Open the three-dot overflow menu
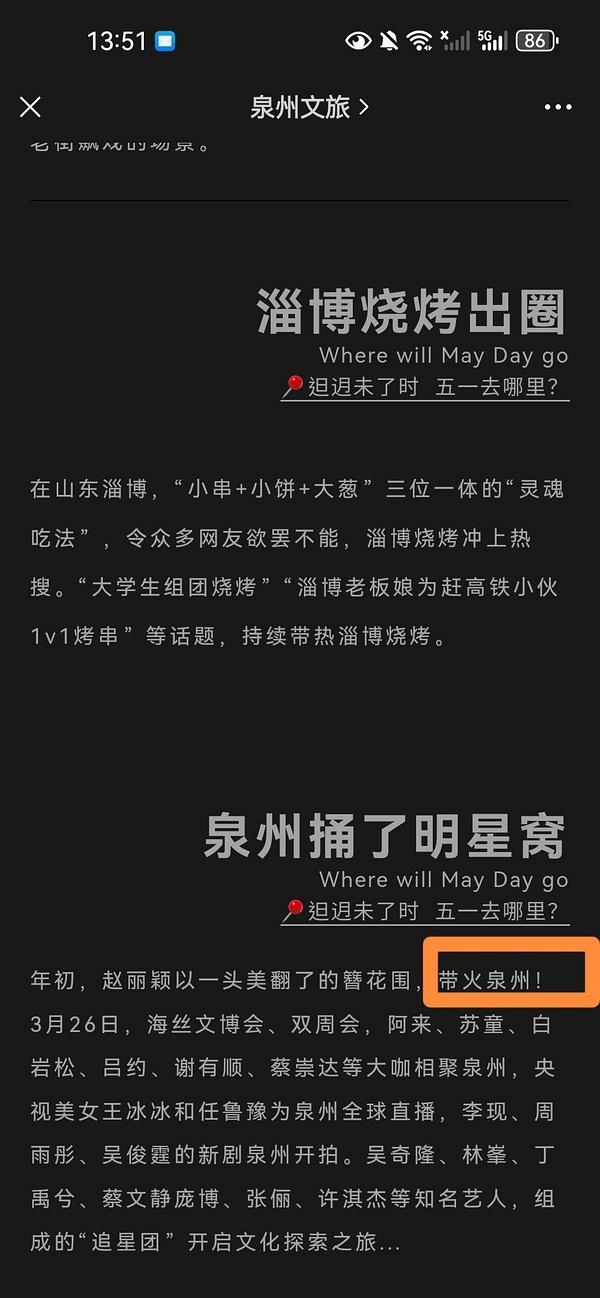600x1298 pixels. click(x=558, y=107)
